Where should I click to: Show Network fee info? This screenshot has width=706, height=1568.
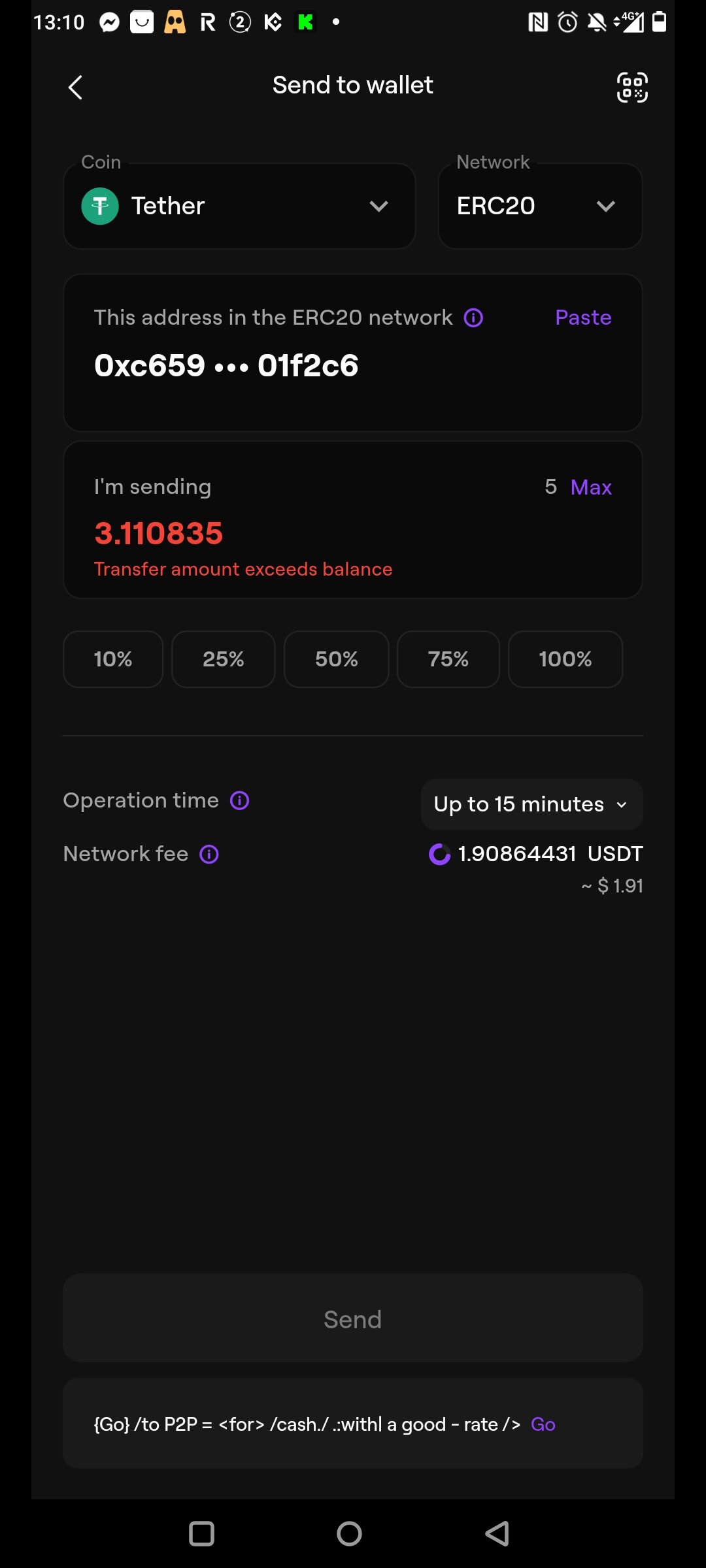coord(209,854)
